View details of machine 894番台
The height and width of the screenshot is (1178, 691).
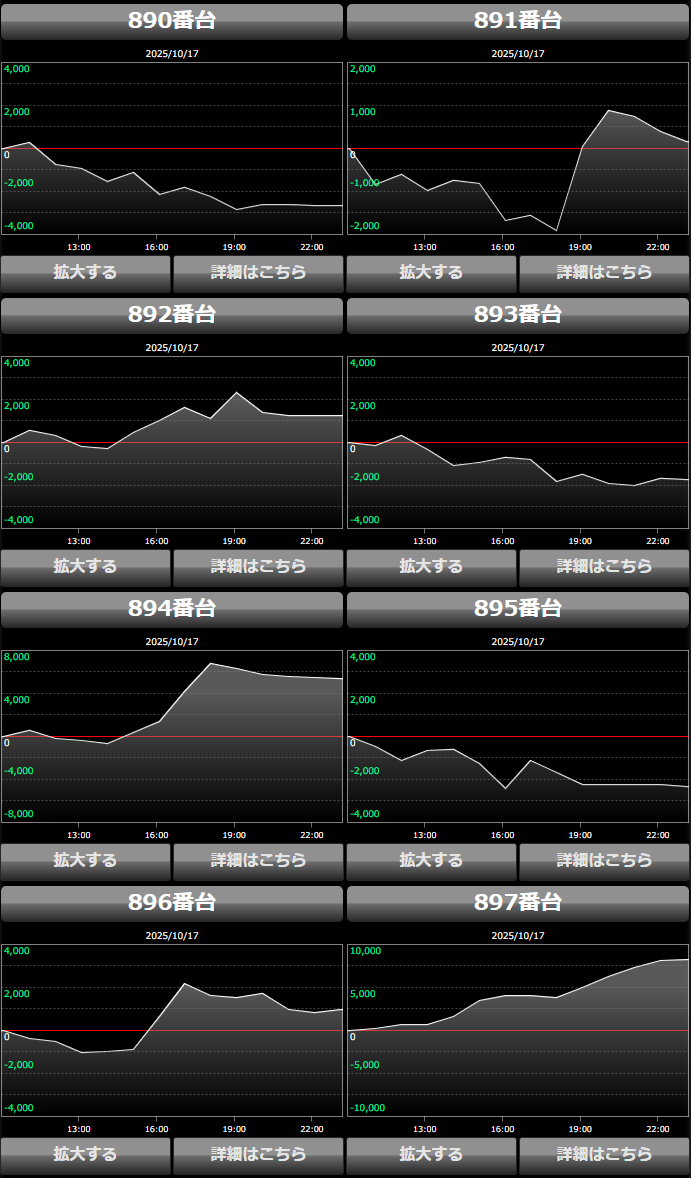click(x=258, y=860)
